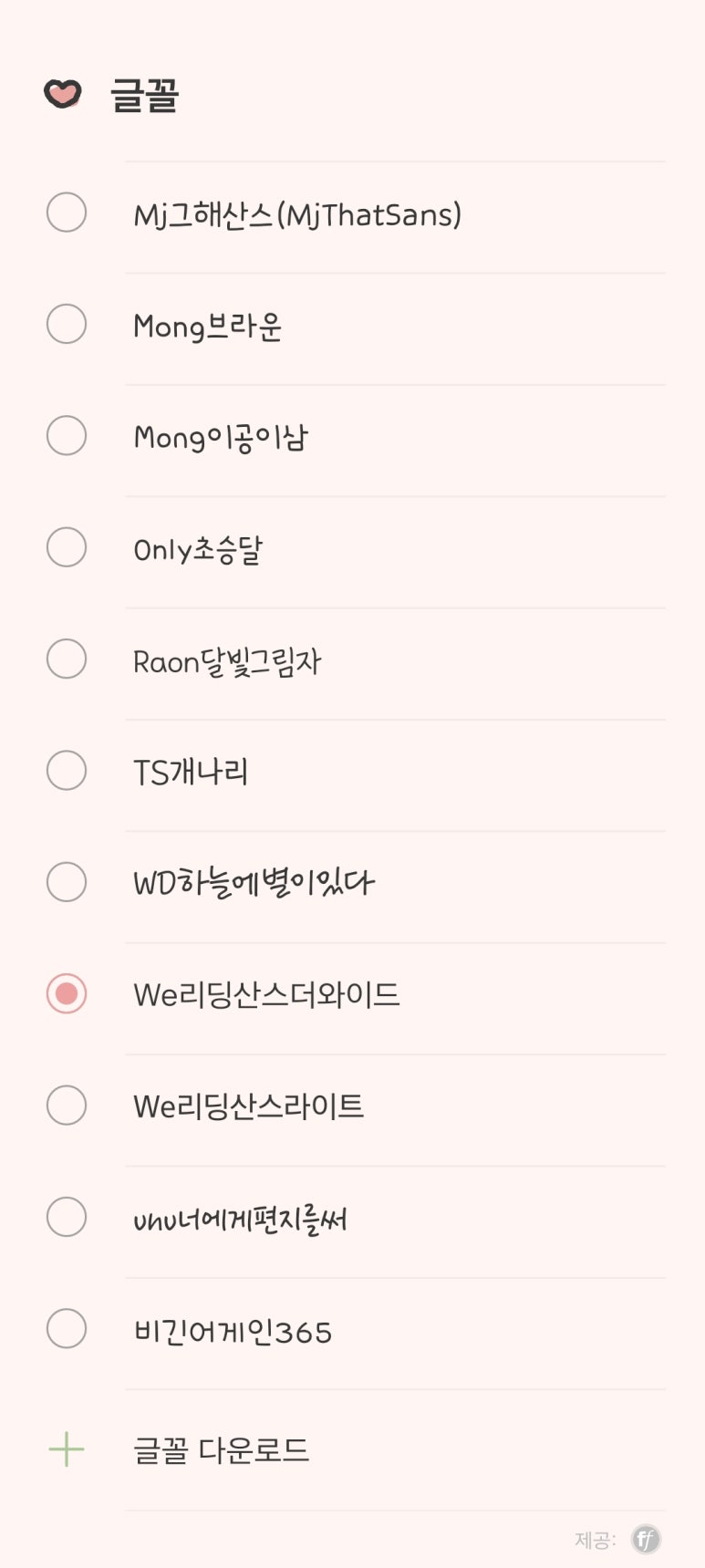
Task: Open 글꼴 다운로드 to download fonts
Action: (221, 1449)
